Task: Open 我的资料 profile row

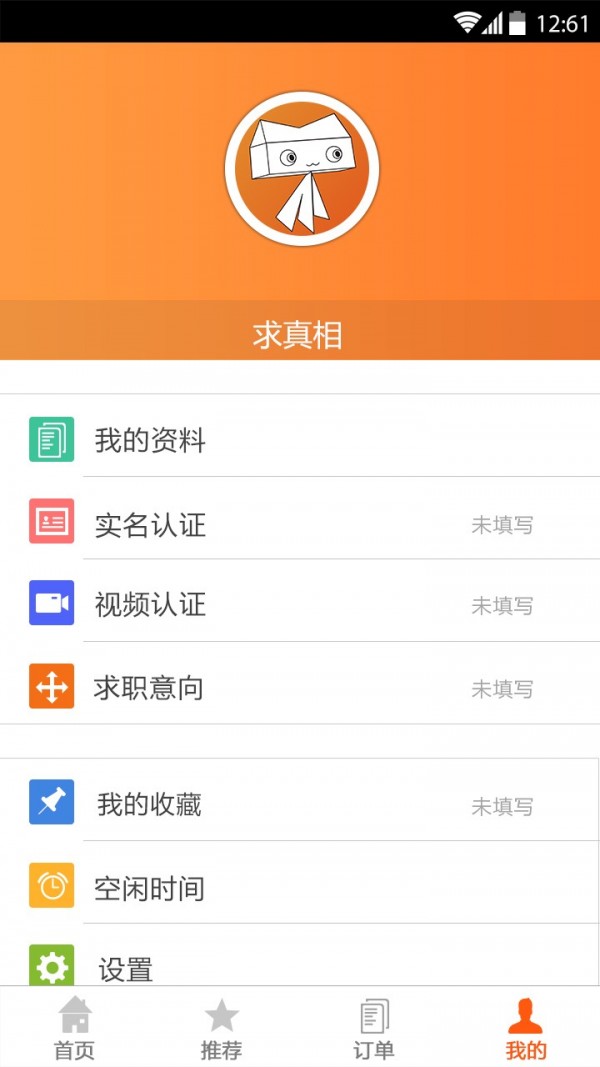Action: (x=300, y=436)
